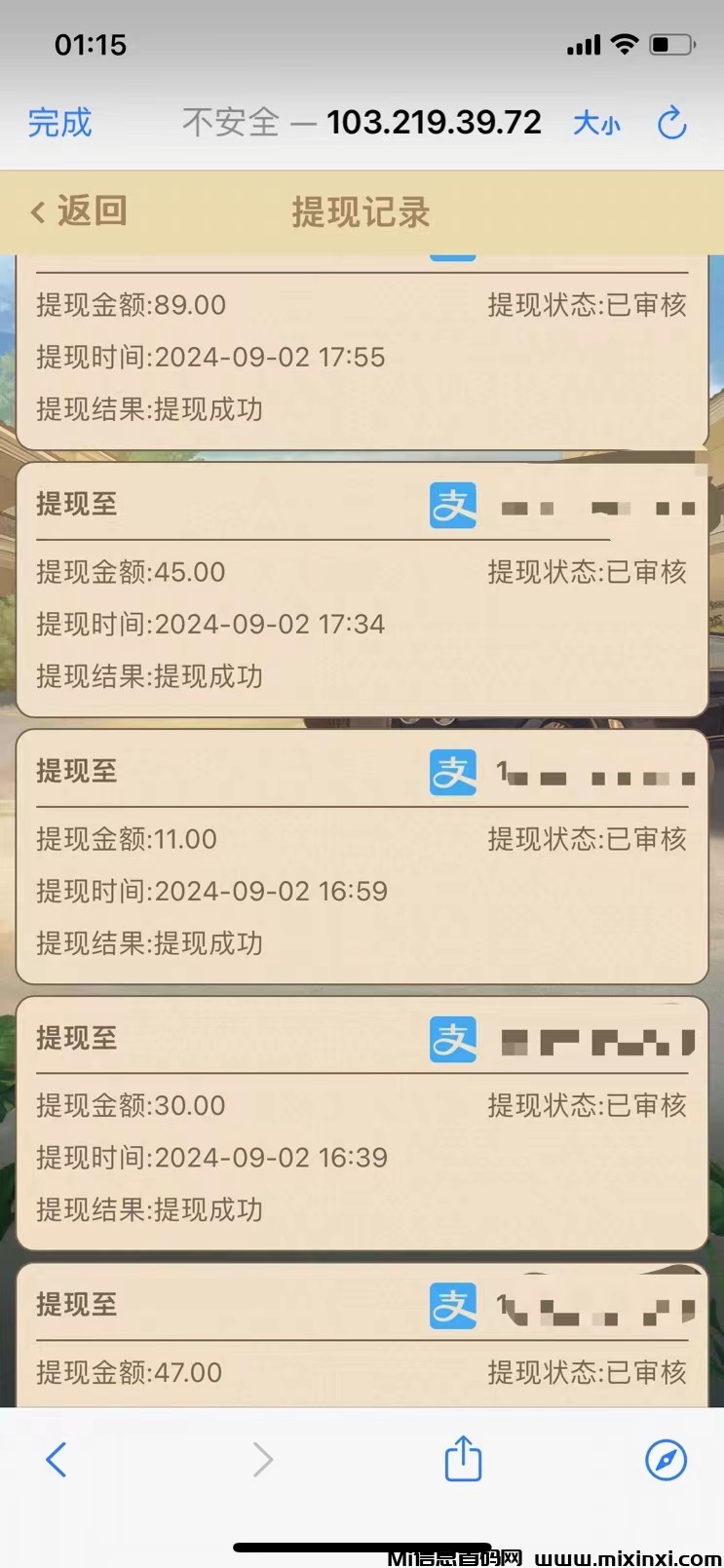This screenshot has height=1568, width=724.
Task: Open the 大小 text size menu
Action: point(597,123)
